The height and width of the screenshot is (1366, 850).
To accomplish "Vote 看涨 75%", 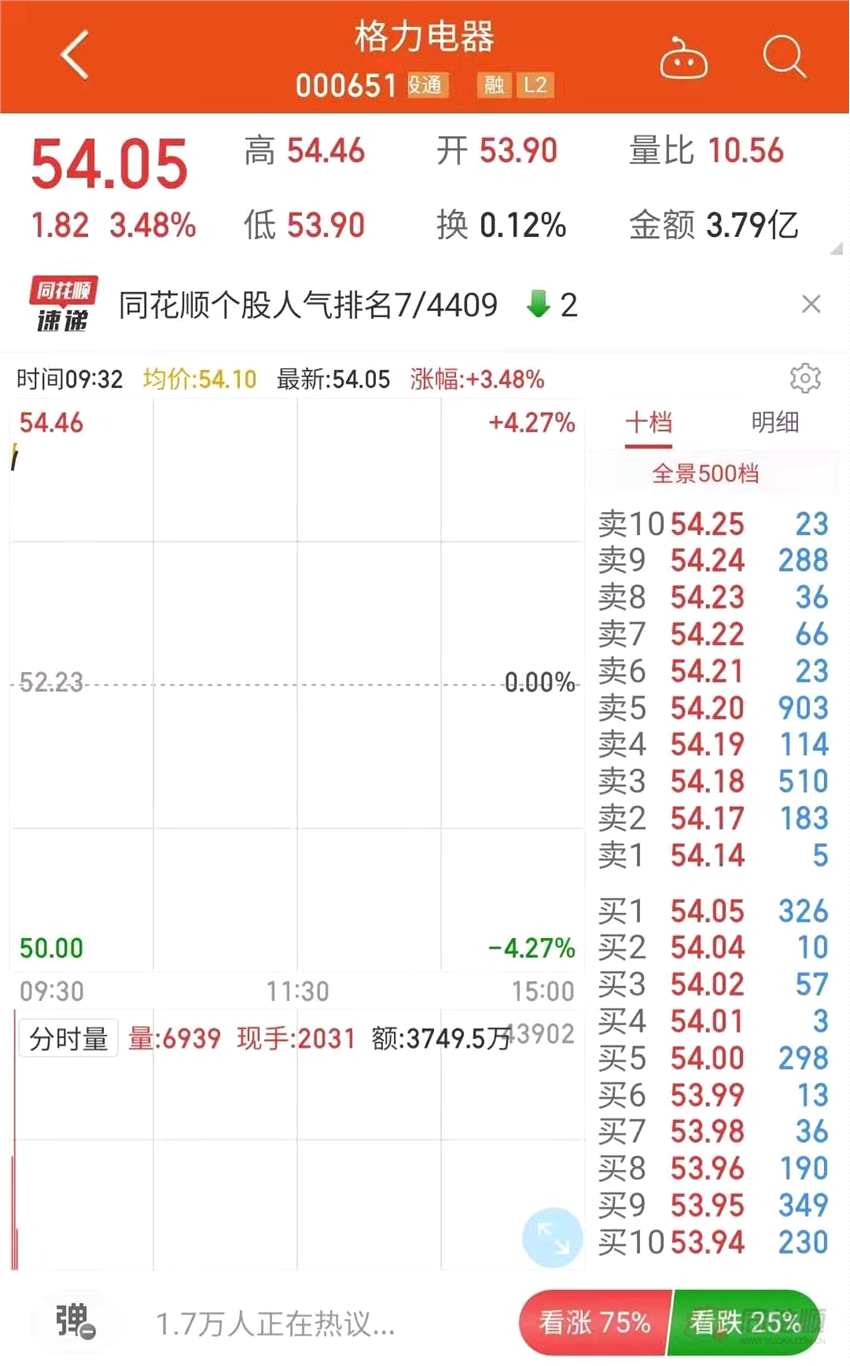I will (593, 1323).
